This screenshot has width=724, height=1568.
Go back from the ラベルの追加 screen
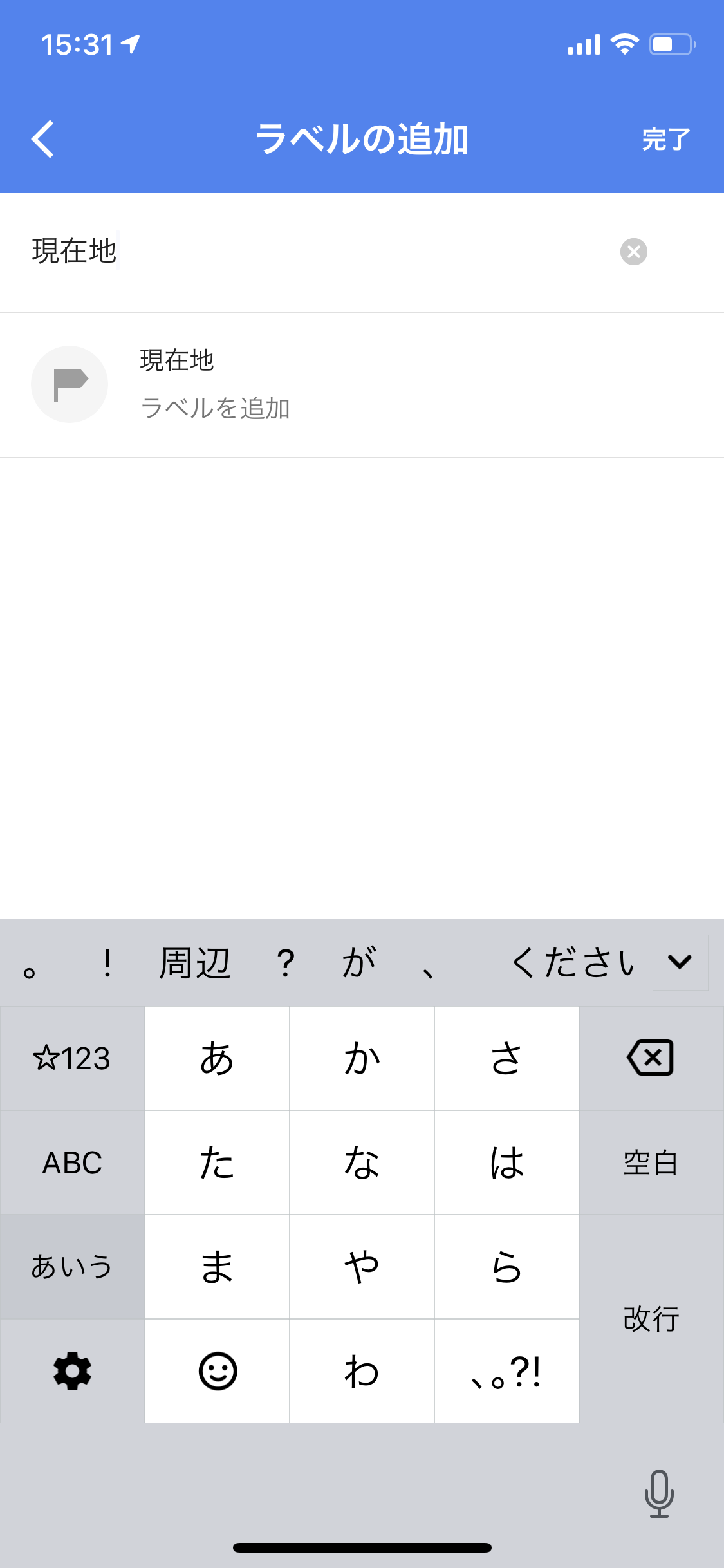pos(43,139)
